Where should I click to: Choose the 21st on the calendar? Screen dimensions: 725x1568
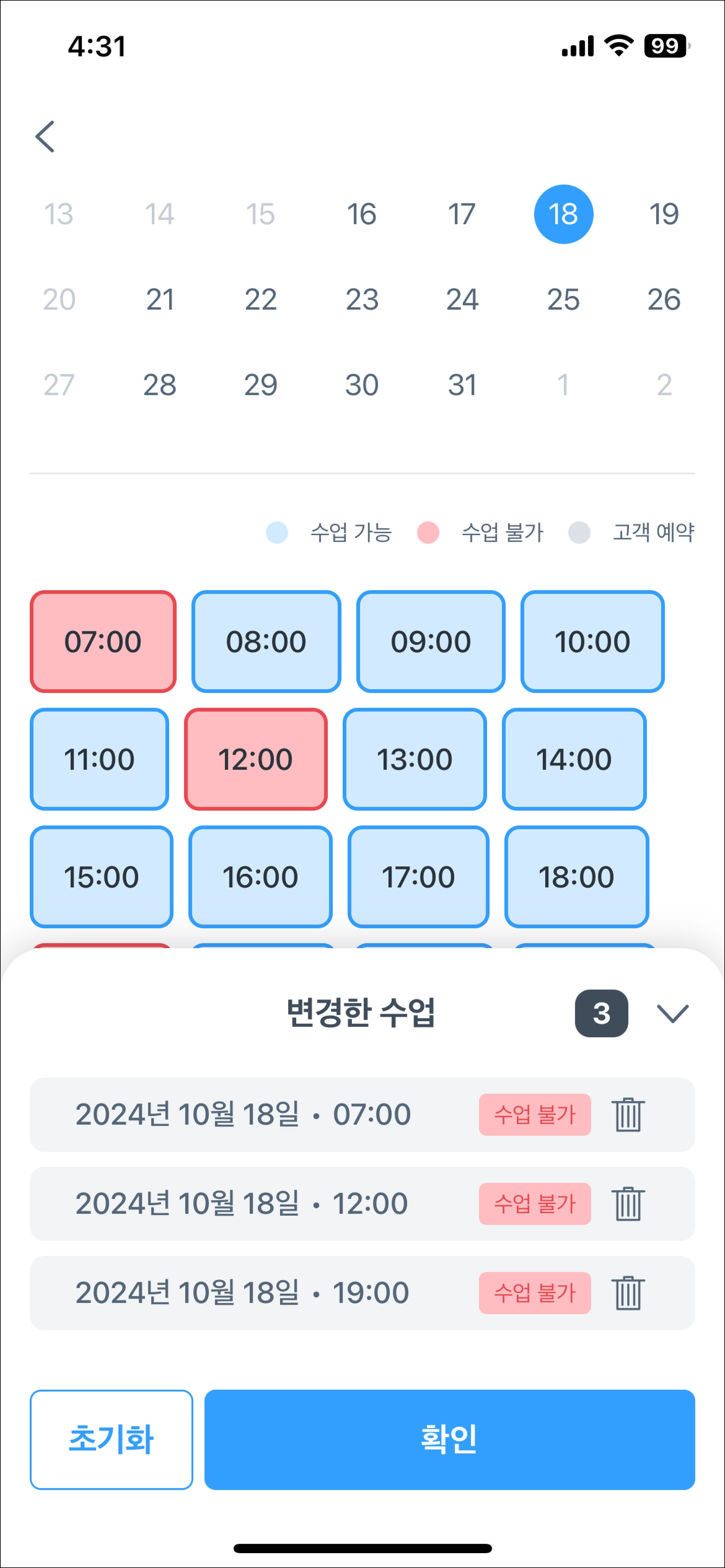point(160,299)
